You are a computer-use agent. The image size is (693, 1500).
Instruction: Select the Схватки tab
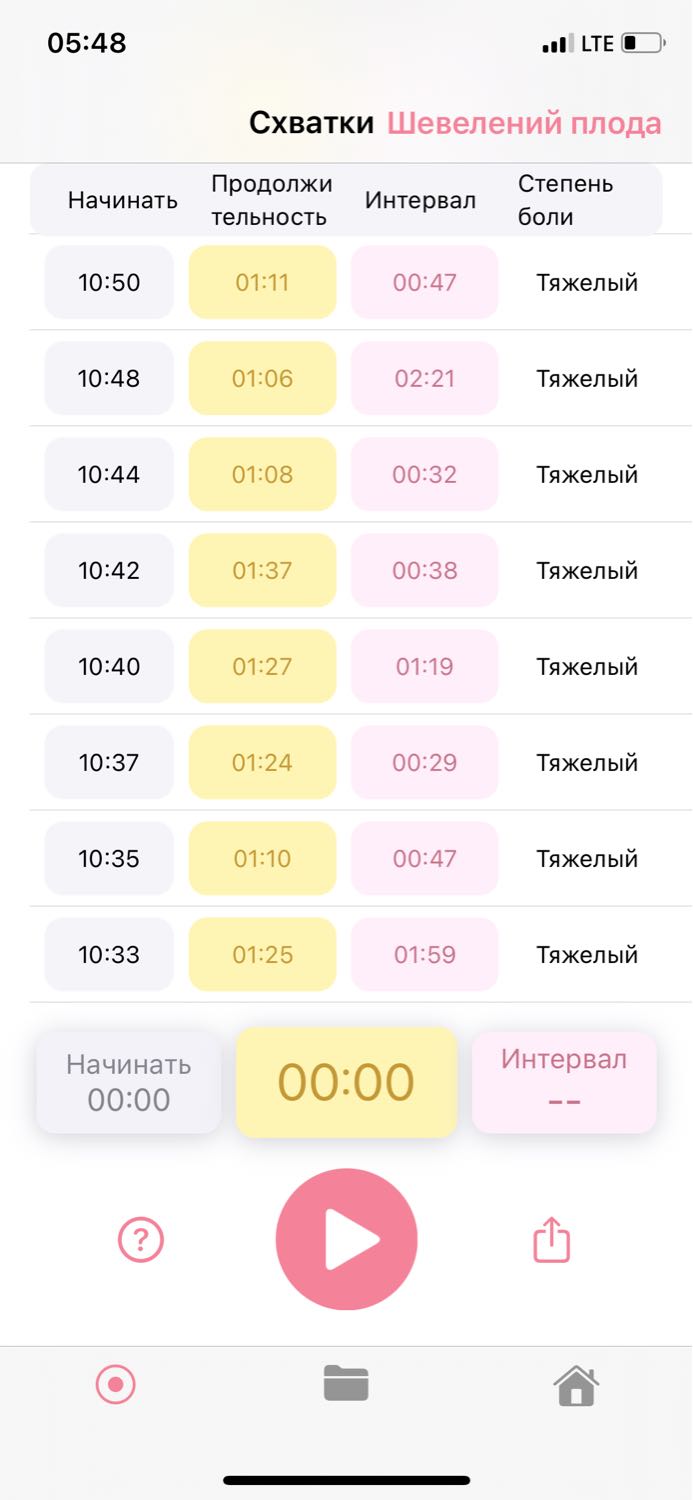[311, 124]
